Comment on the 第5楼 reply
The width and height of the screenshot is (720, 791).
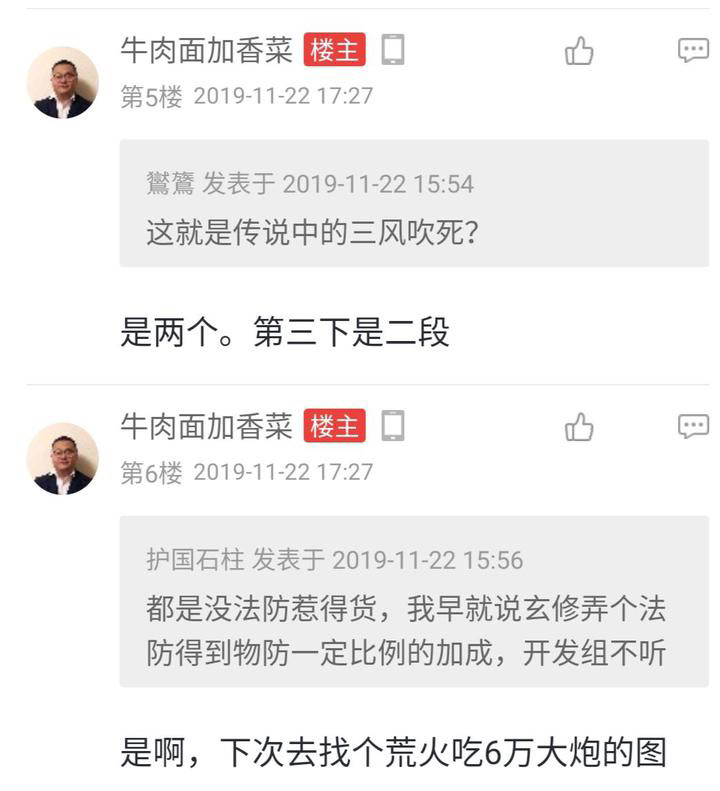pos(693,50)
